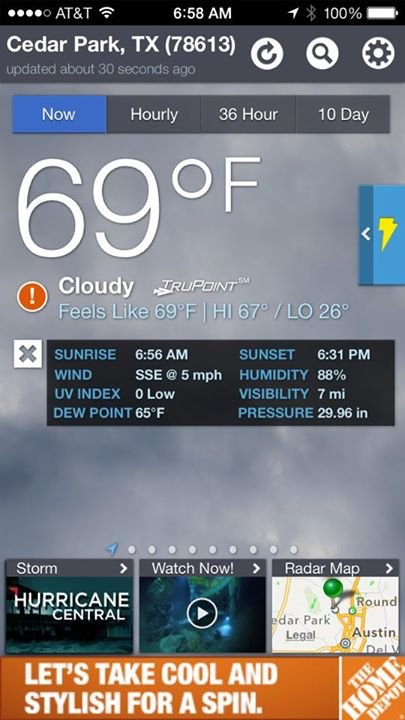The image size is (405, 720).
Task: Refresh the weather data
Action: [x=267, y=54]
